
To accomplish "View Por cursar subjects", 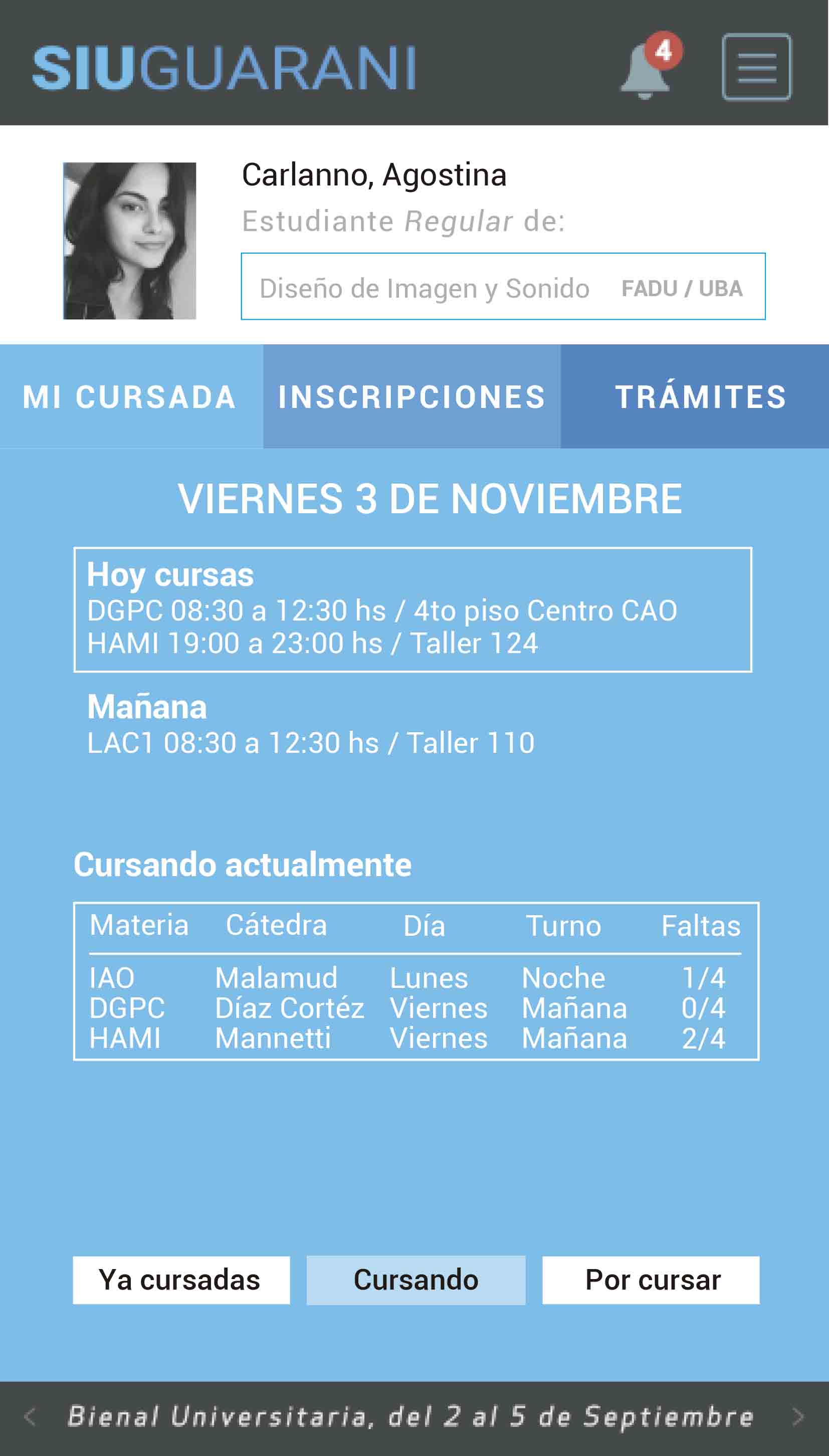I will tap(651, 1280).
